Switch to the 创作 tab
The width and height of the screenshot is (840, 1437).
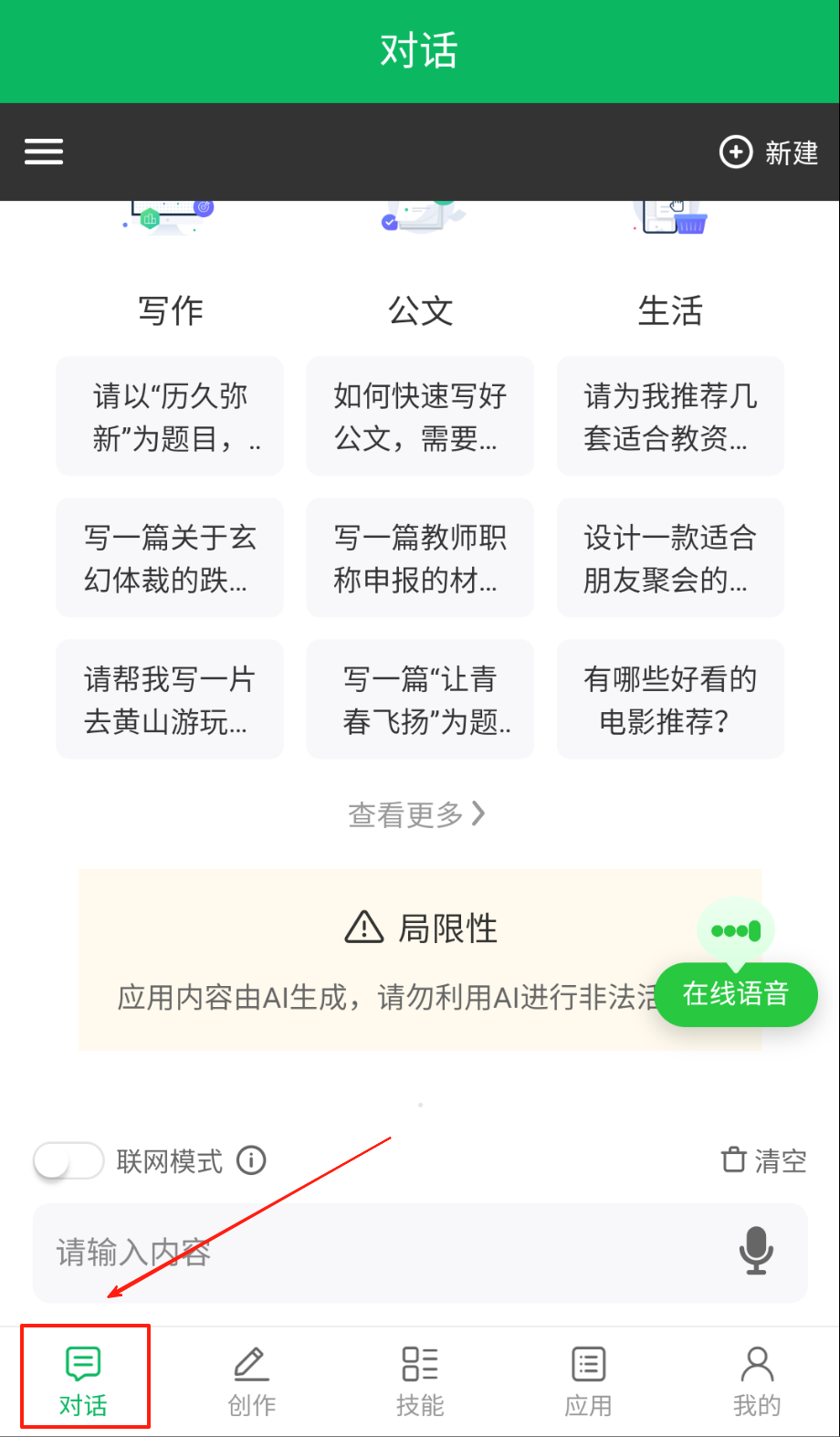[252, 1380]
